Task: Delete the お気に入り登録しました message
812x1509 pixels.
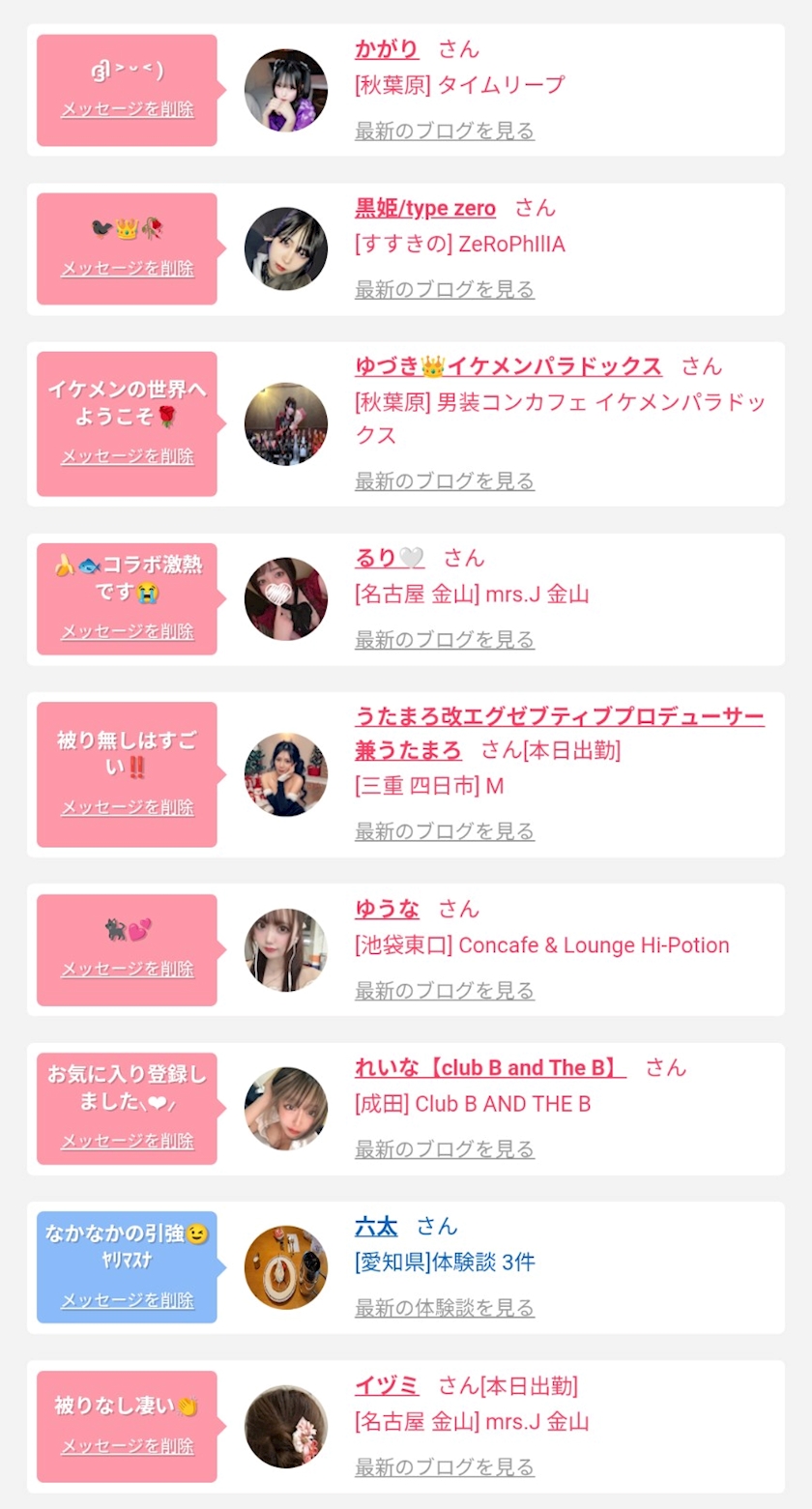Action: click(128, 1142)
